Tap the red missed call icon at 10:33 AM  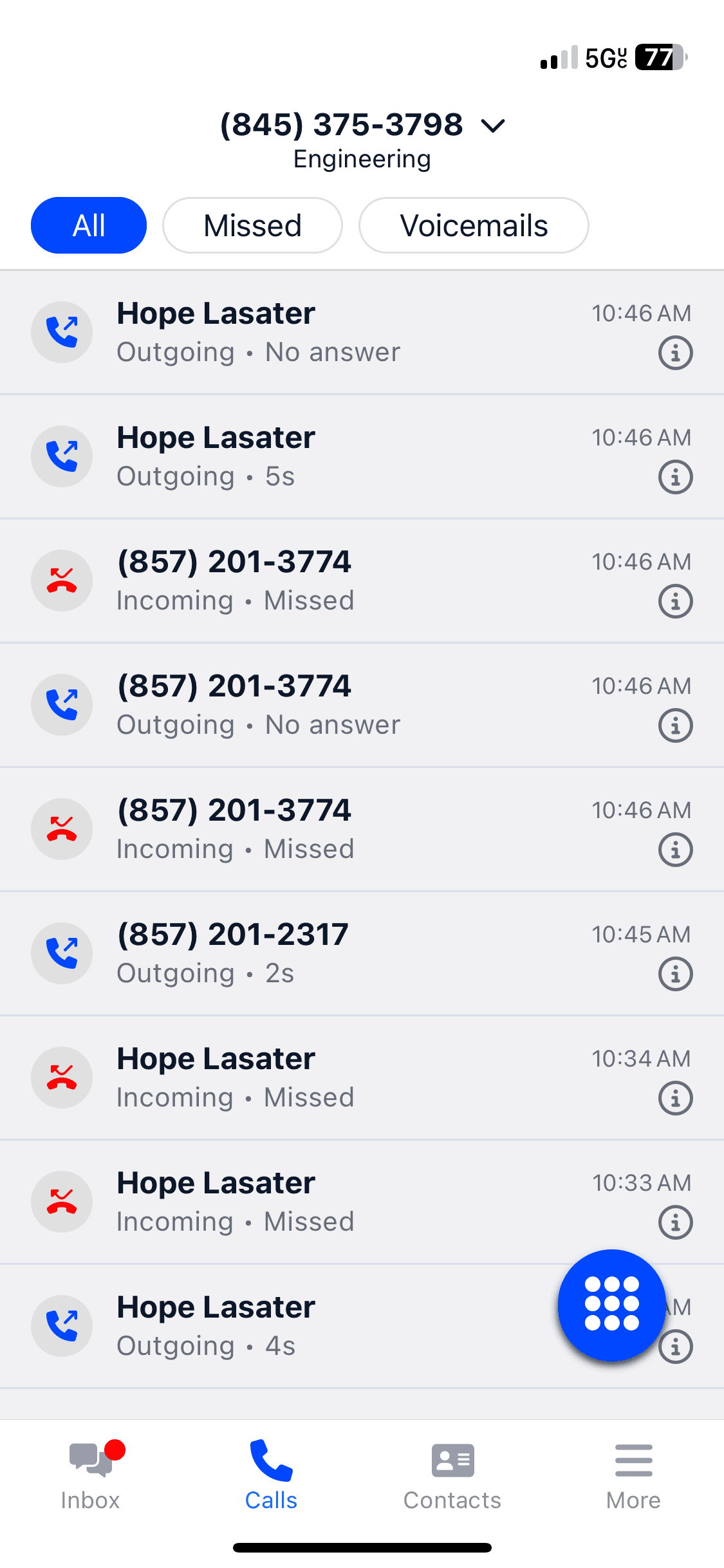[62, 1201]
